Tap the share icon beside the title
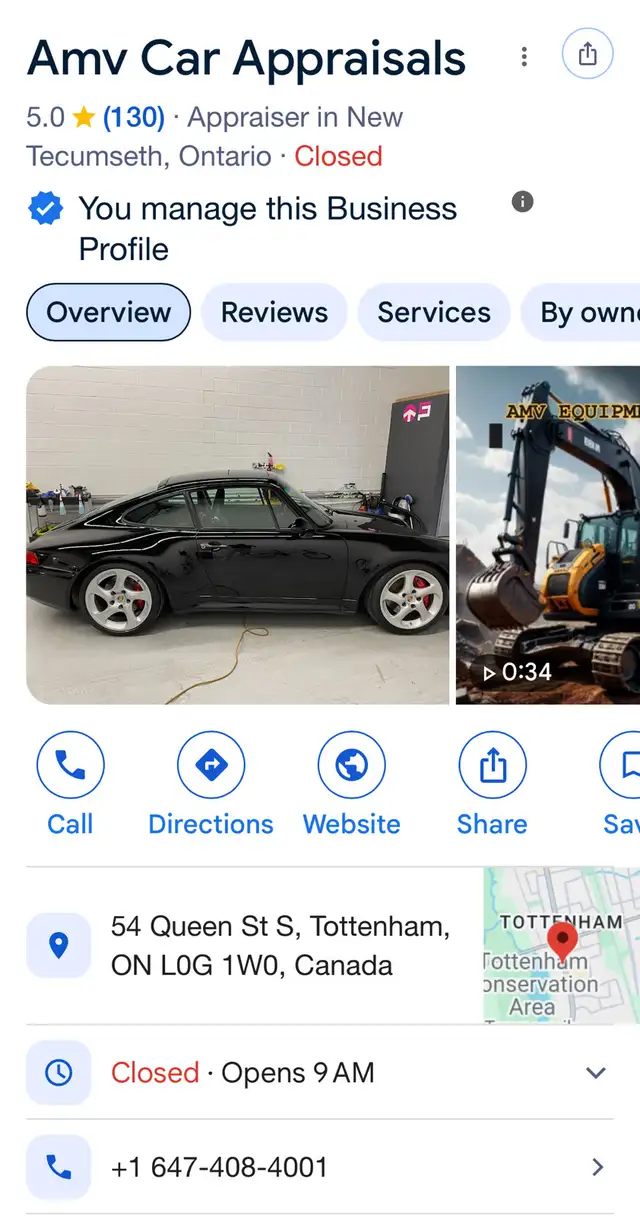The image size is (640, 1216). 587,54
